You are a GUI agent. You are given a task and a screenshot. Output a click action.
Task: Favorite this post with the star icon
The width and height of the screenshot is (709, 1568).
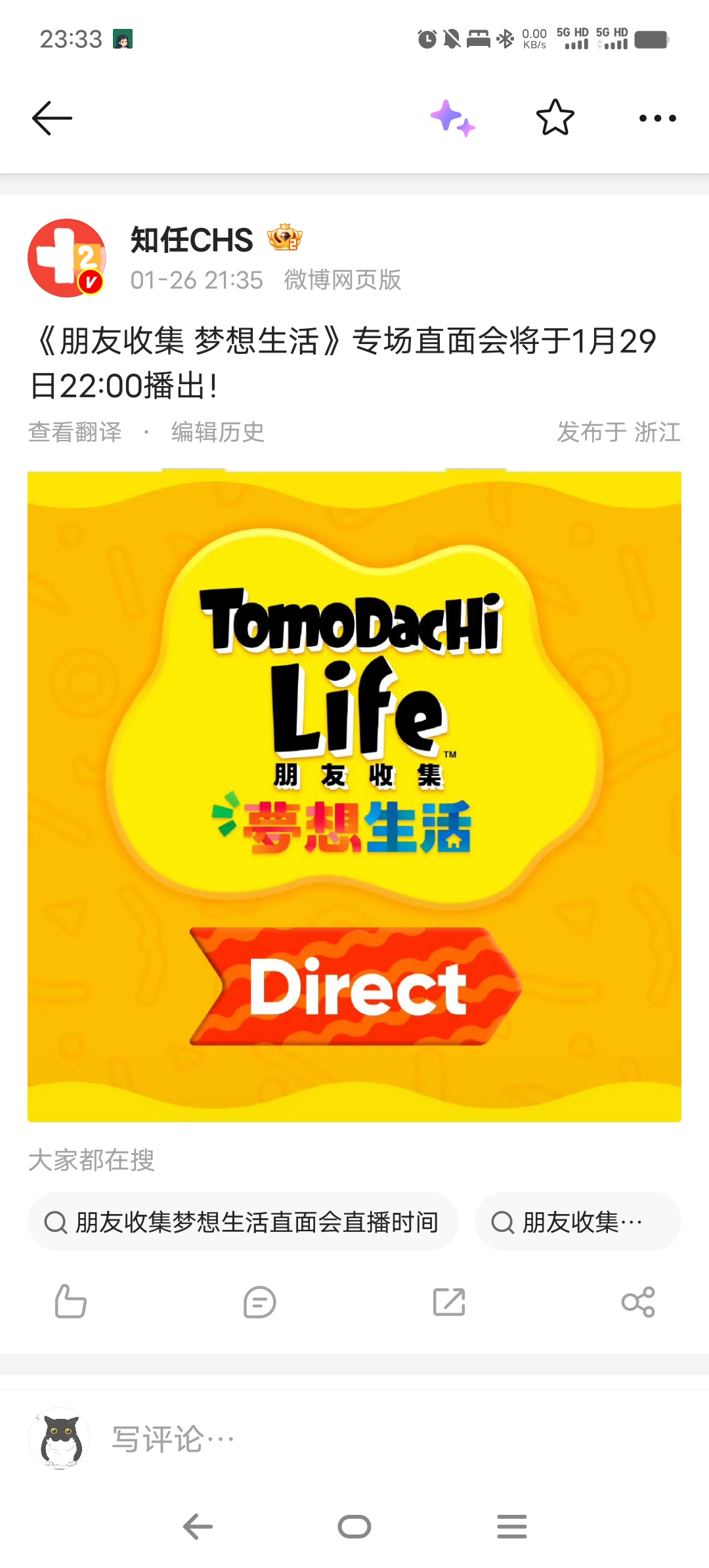coord(555,118)
